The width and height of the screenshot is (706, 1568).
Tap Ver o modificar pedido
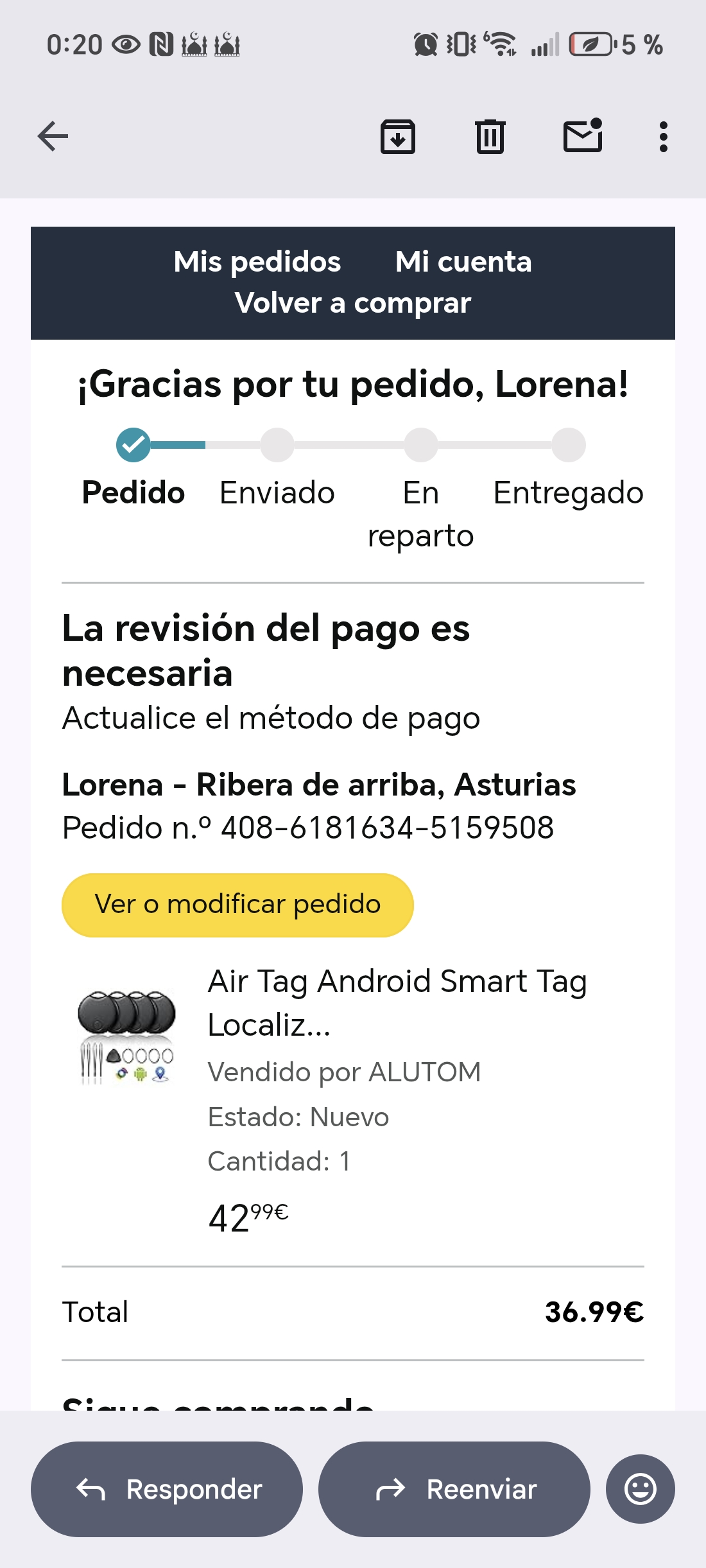pyautogui.click(x=237, y=905)
